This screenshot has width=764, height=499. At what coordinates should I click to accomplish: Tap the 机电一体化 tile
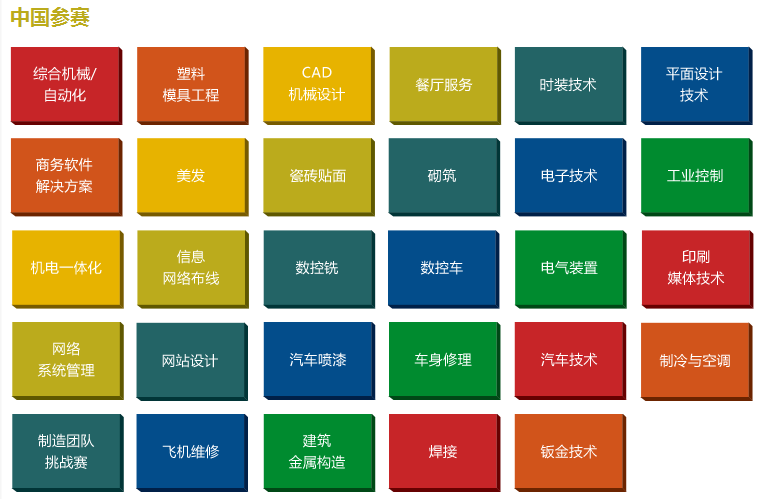[x=65, y=268]
